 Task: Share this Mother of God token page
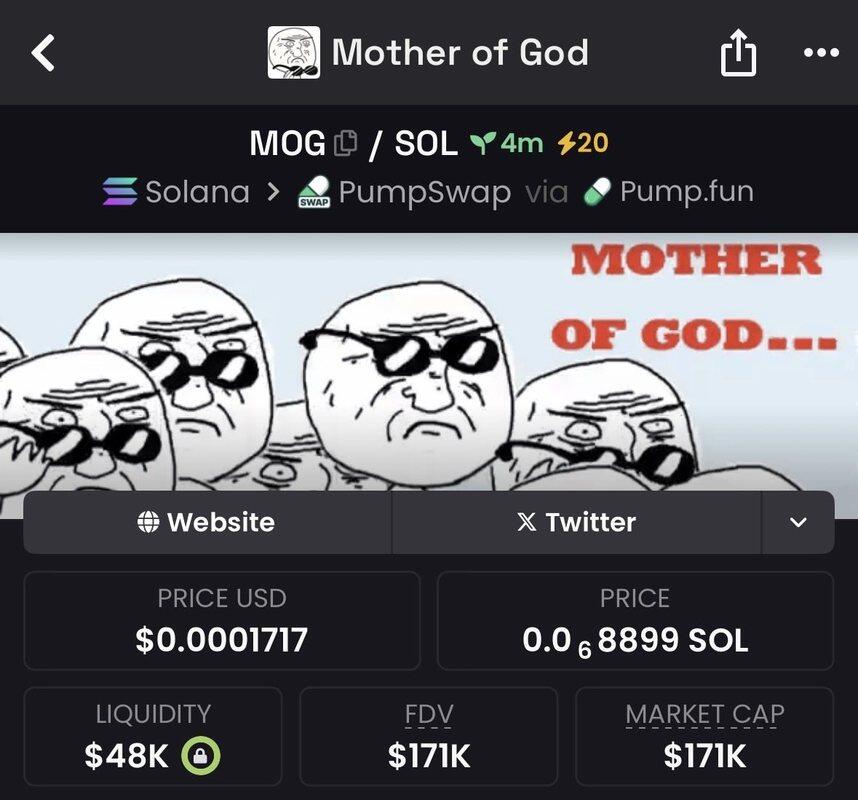tap(737, 54)
